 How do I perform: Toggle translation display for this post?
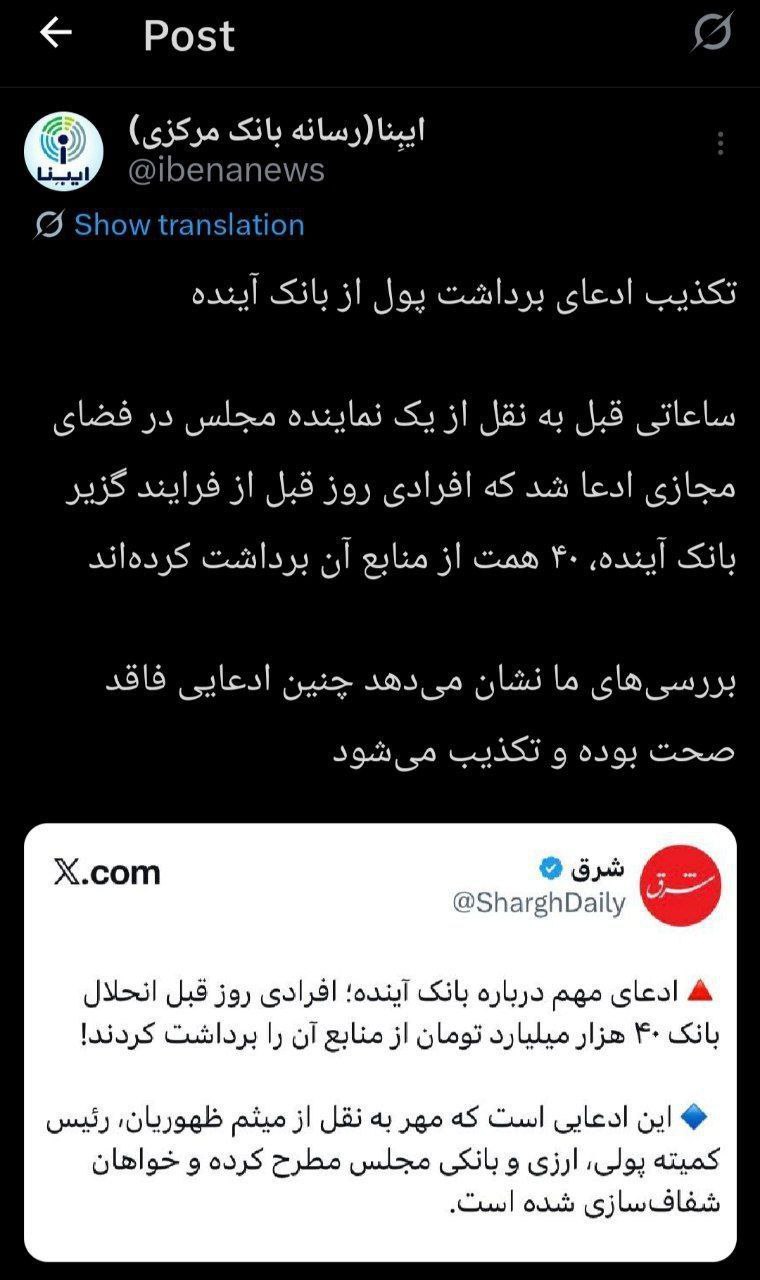(x=186, y=225)
